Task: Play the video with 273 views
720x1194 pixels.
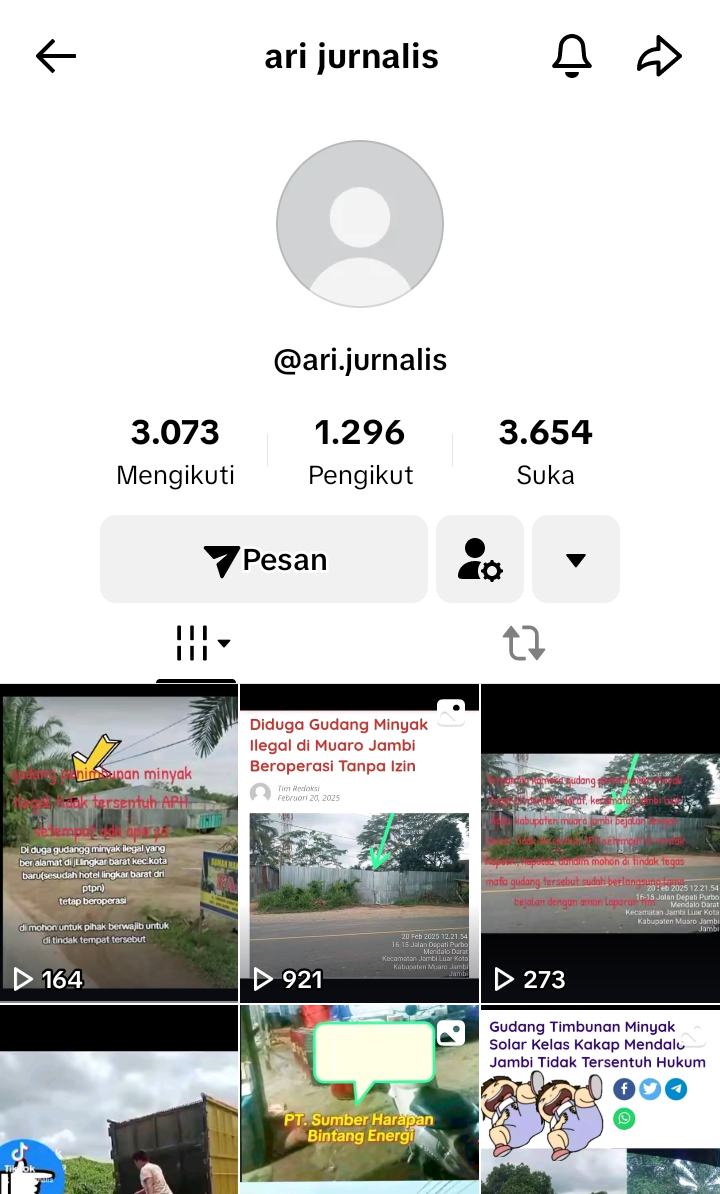Action: coord(600,842)
